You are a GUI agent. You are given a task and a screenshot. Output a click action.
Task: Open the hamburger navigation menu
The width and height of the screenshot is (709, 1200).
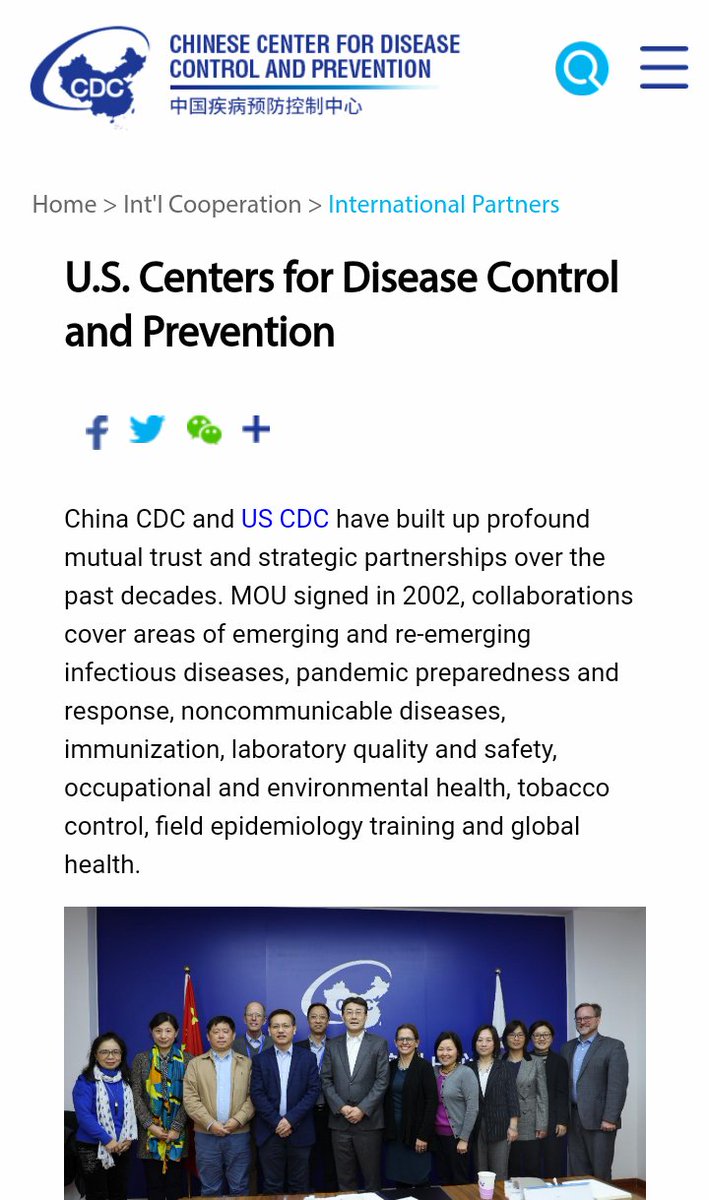pos(664,68)
